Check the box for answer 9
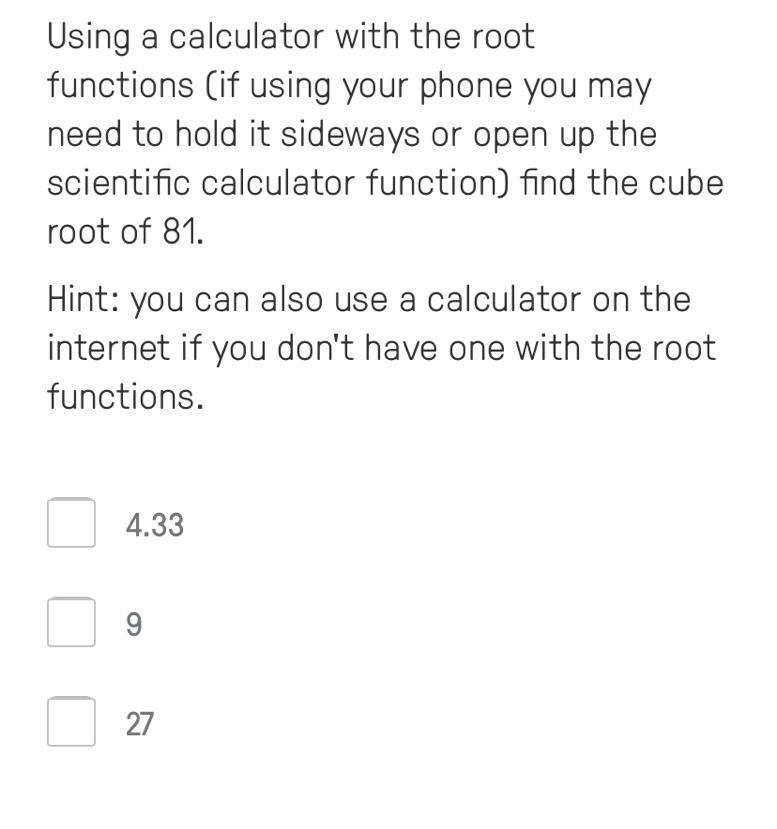This screenshot has width=777, height=829. pyautogui.click(x=71, y=622)
